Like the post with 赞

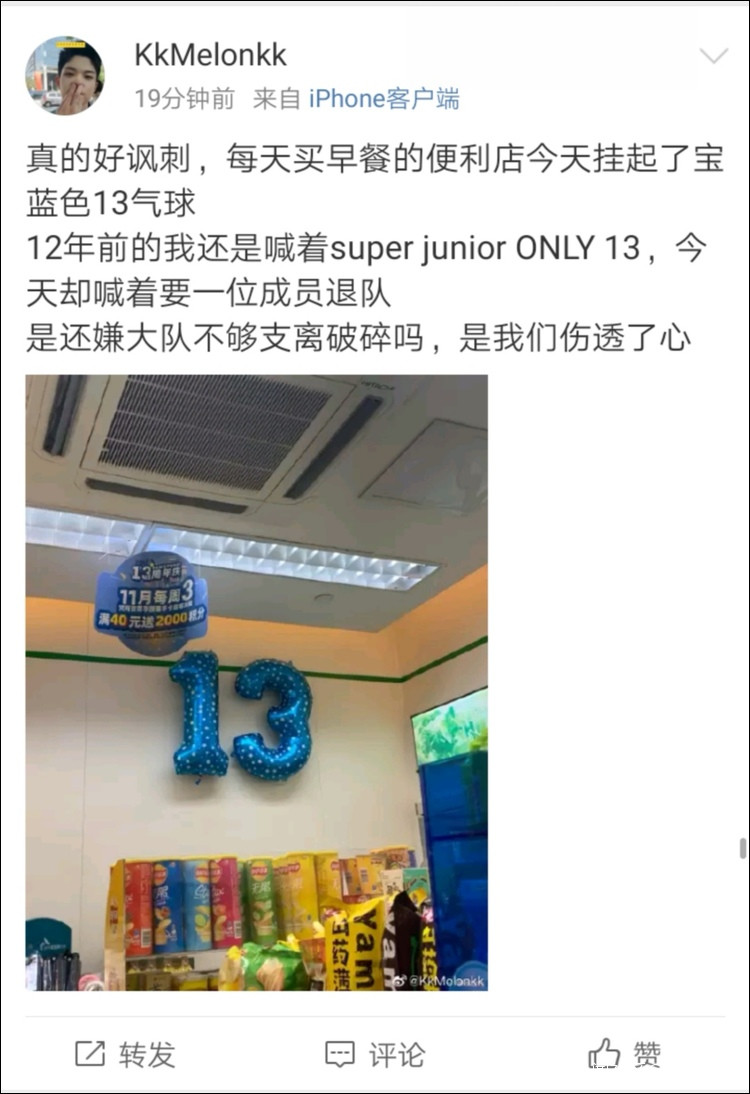click(x=624, y=1054)
